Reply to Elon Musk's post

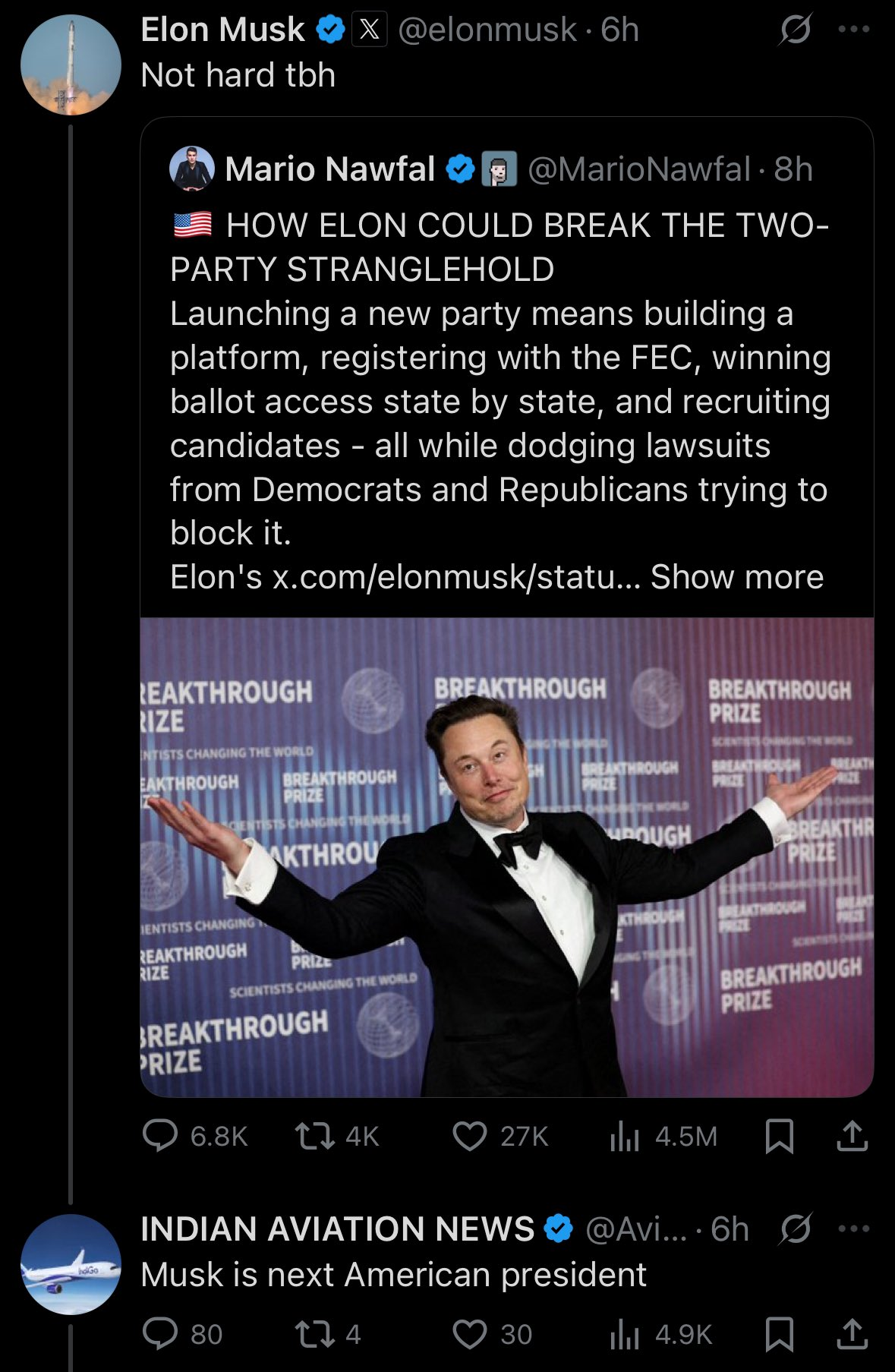(160, 1137)
